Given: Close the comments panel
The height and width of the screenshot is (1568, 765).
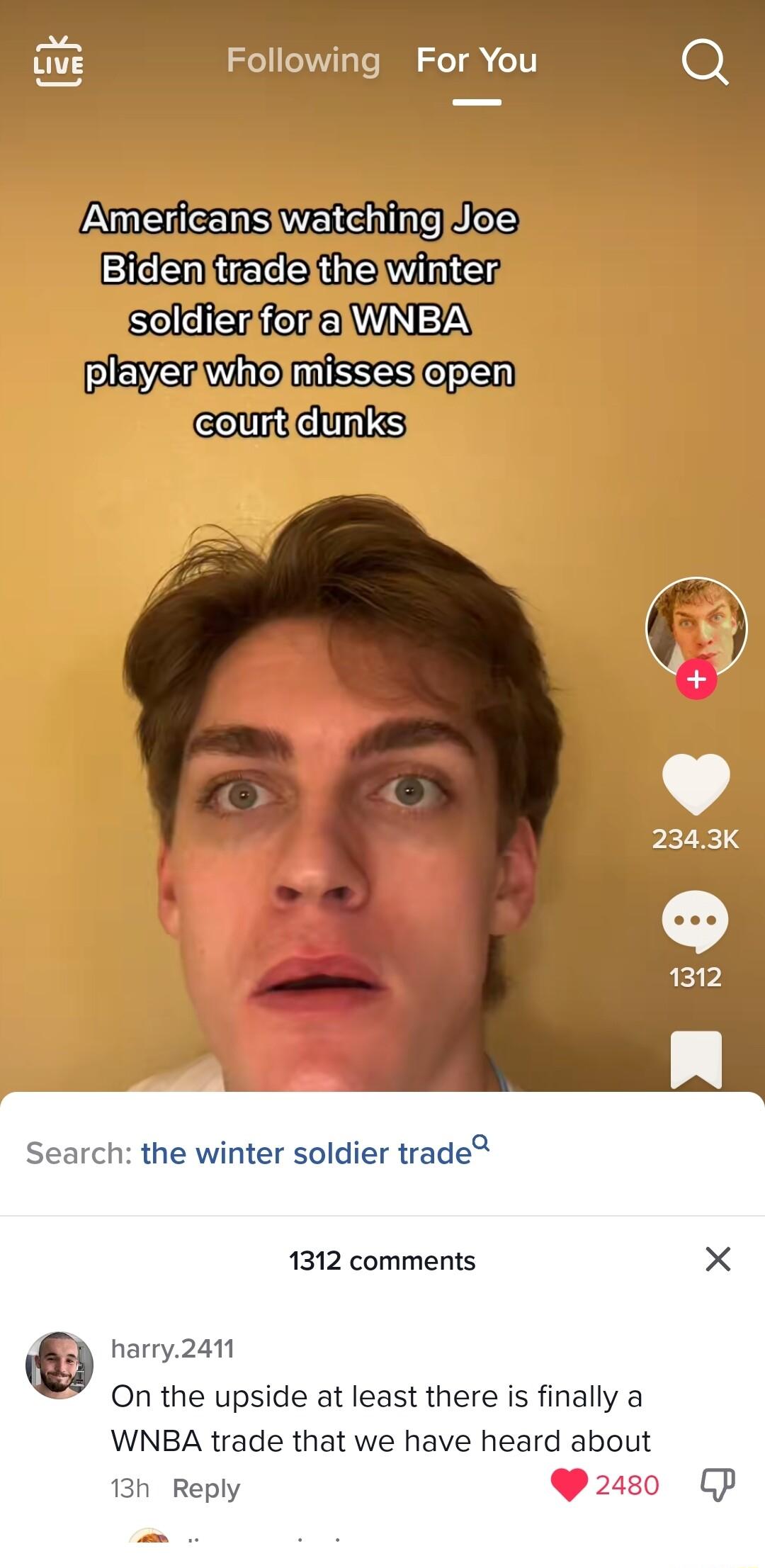Looking at the screenshot, I should [718, 1259].
